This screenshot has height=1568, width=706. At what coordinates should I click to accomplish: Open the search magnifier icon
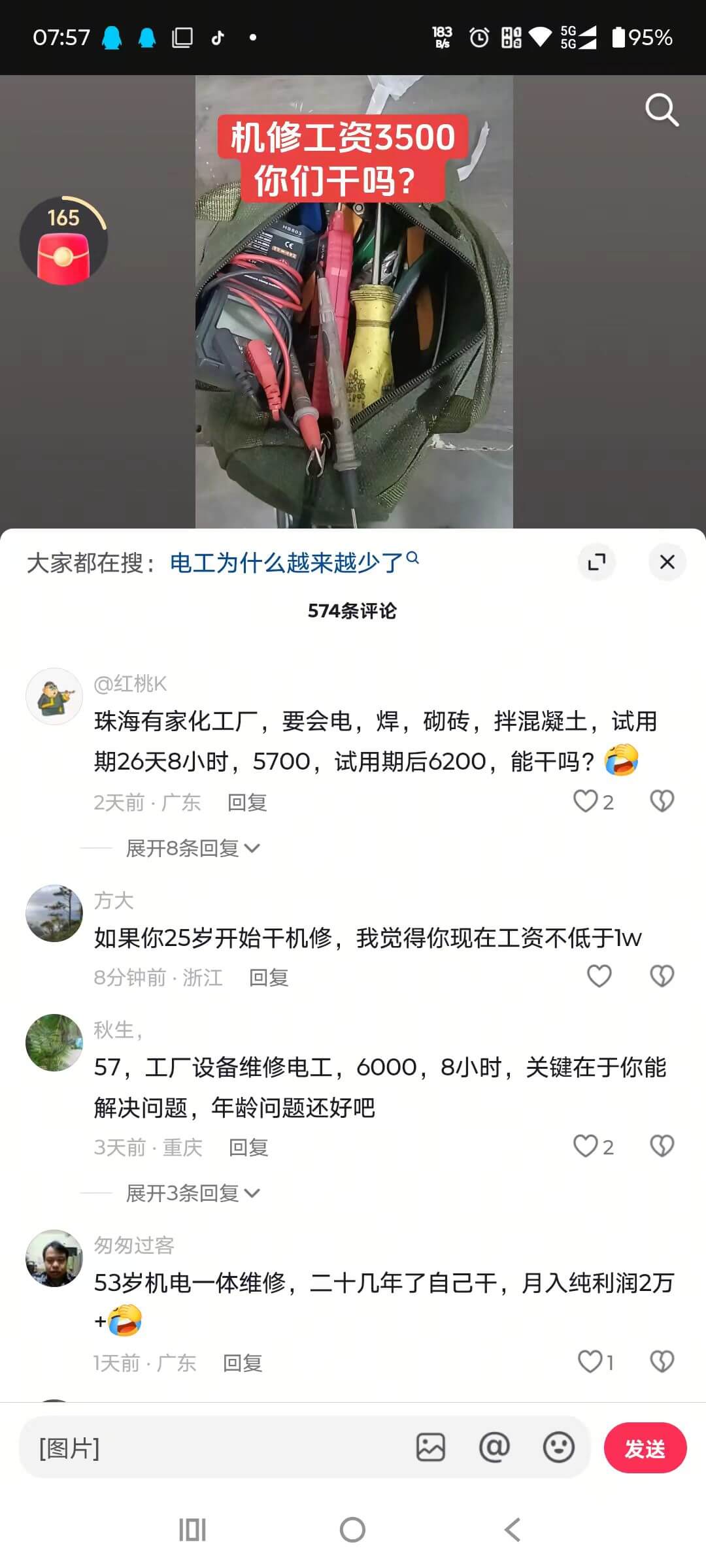pos(663,110)
